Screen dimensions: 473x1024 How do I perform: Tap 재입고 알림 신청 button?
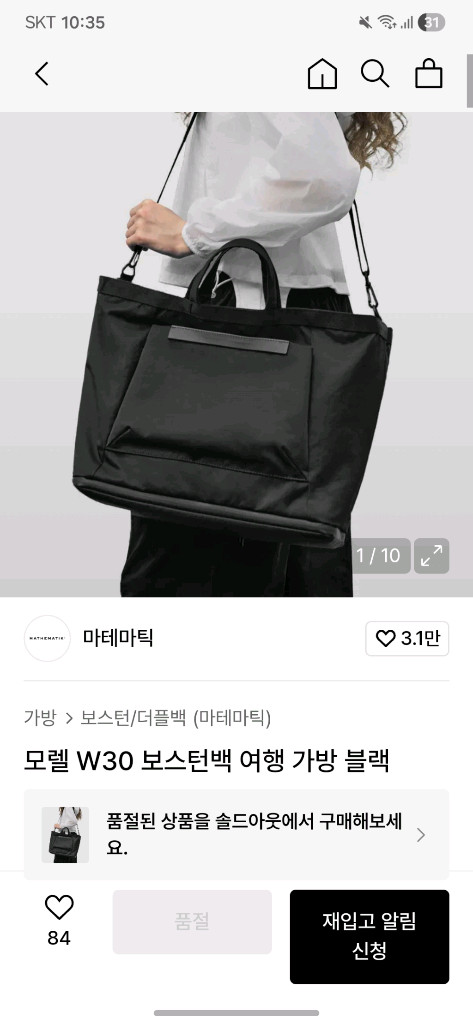tap(370, 936)
